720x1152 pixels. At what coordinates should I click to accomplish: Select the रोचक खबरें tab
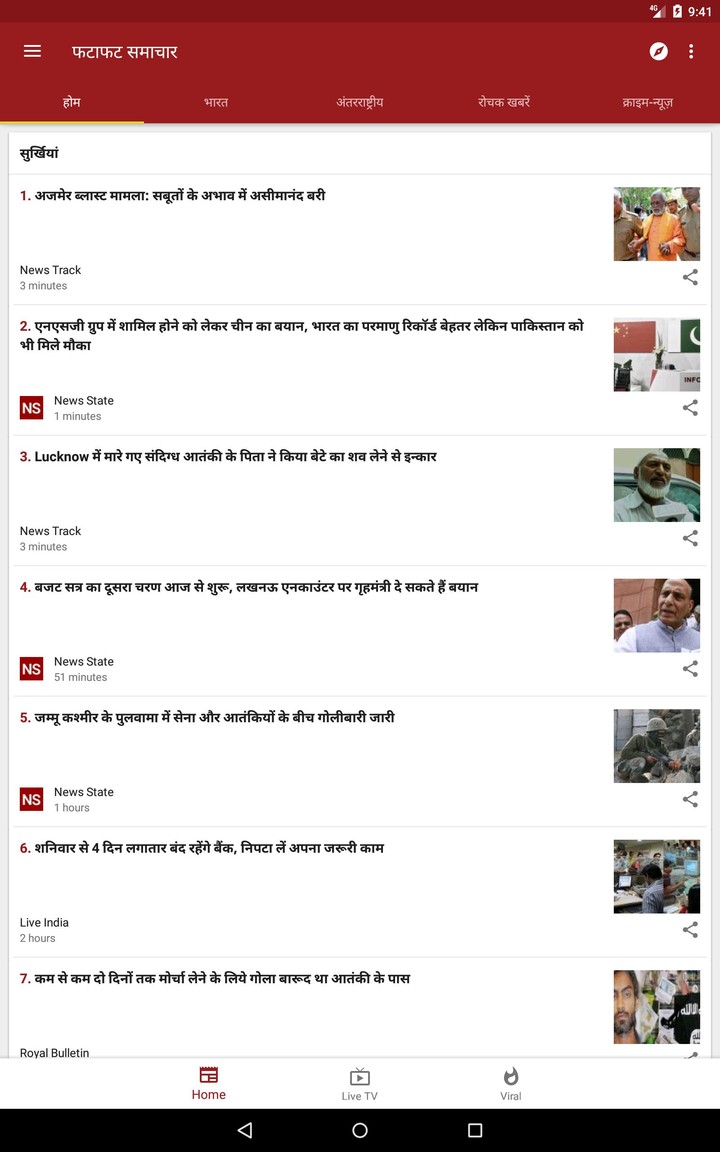pos(504,102)
